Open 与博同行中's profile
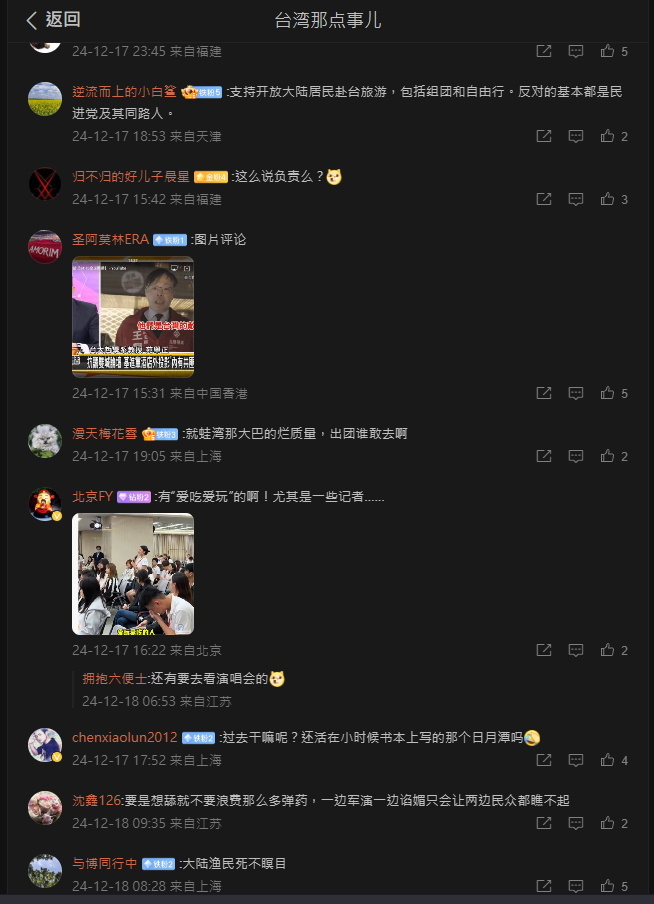Image resolution: width=654 pixels, height=904 pixels. [x=104, y=863]
